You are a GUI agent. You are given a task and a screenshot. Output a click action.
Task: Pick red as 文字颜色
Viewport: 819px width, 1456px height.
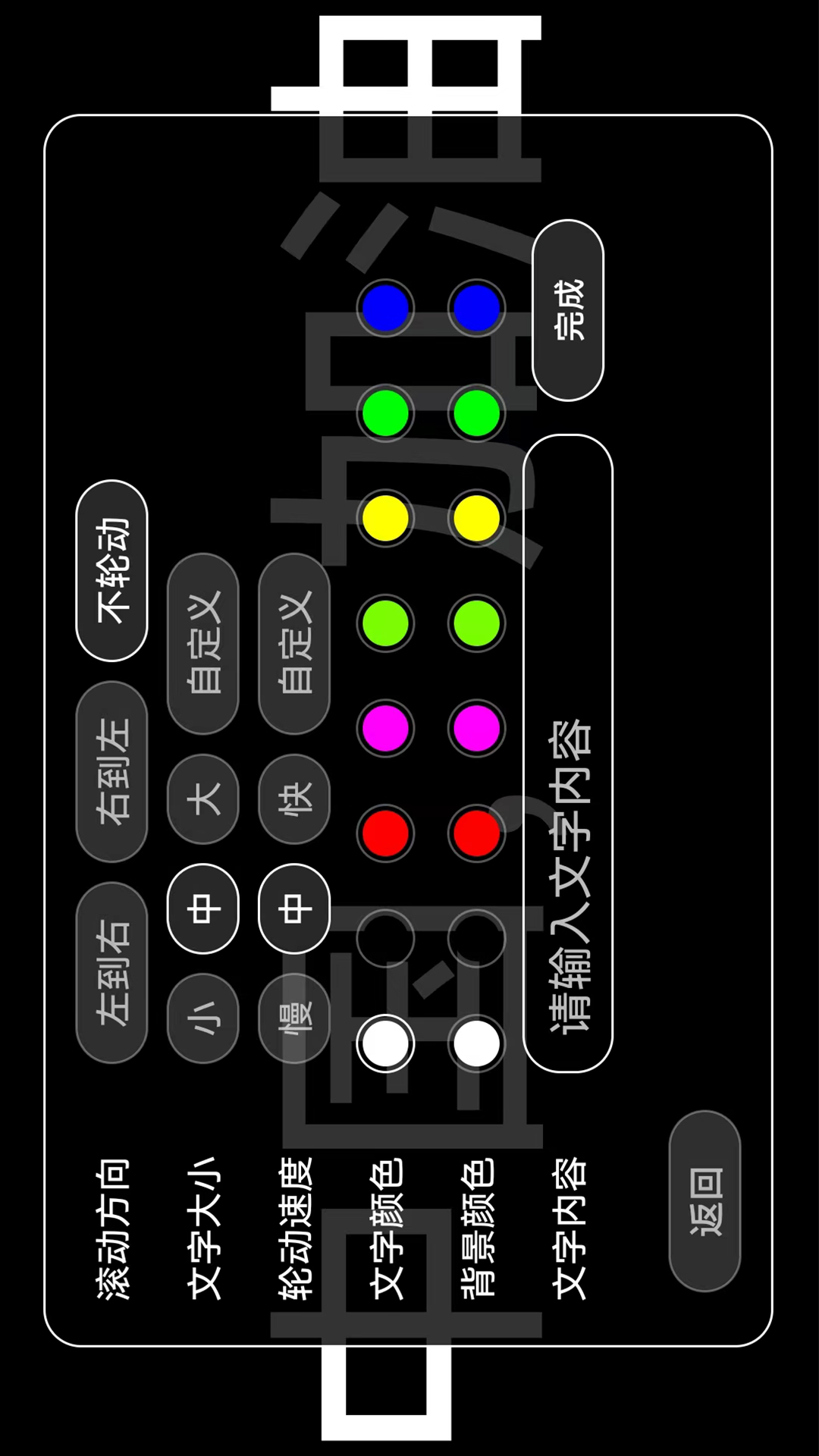[x=385, y=833]
